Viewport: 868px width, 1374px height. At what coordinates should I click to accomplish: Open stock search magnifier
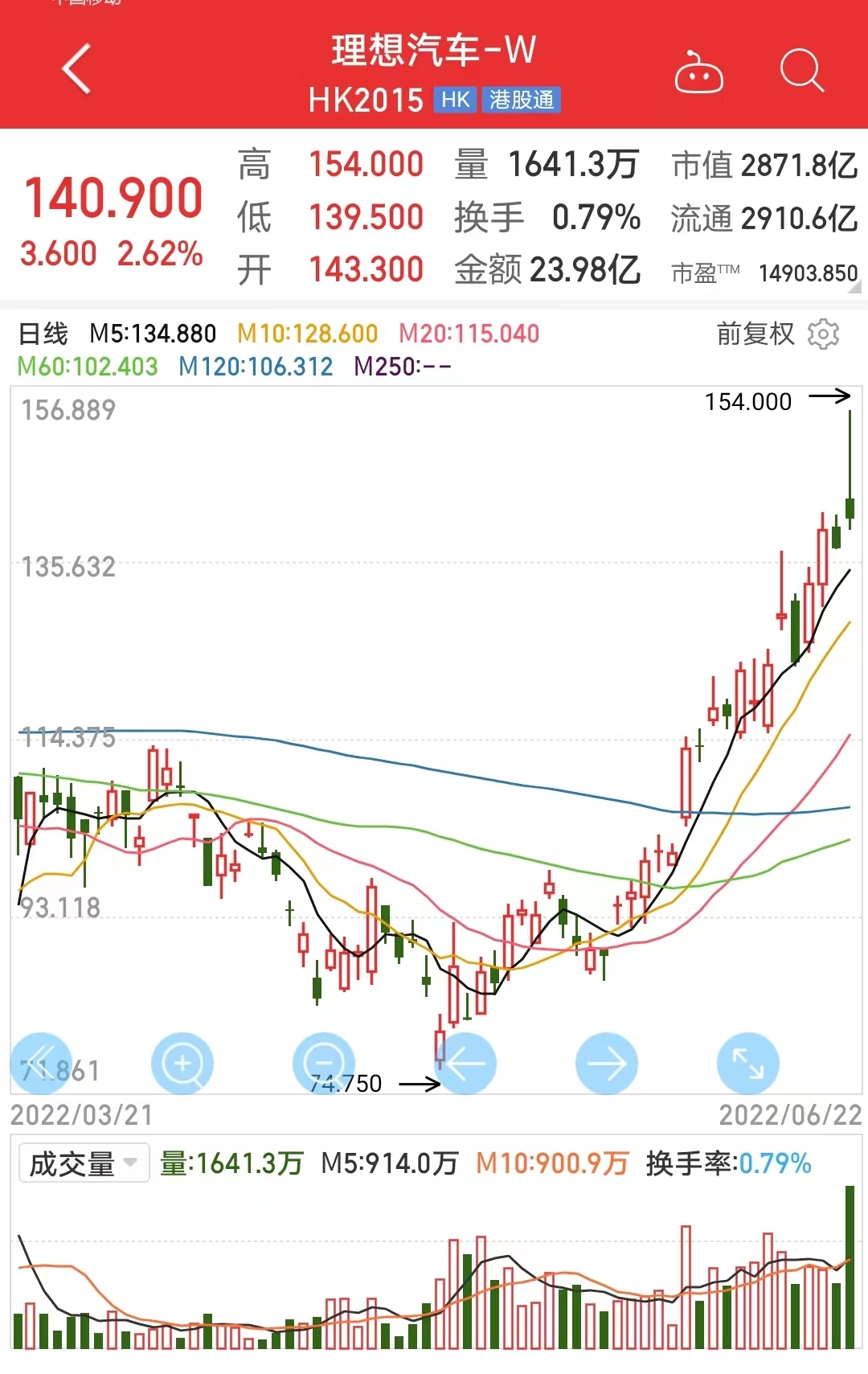point(801,71)
